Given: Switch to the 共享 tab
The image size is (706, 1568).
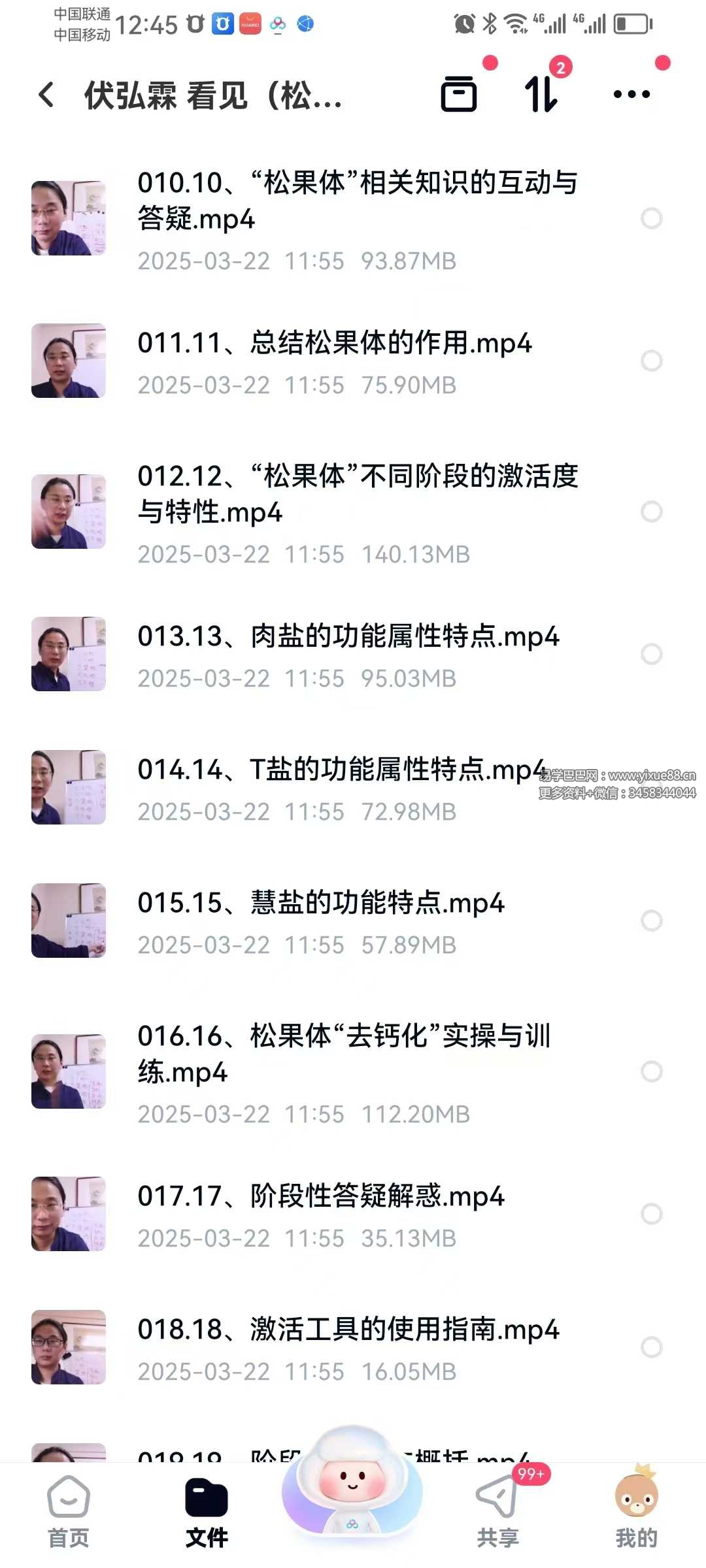Looking at the screenshot, I should point(498,1512).
